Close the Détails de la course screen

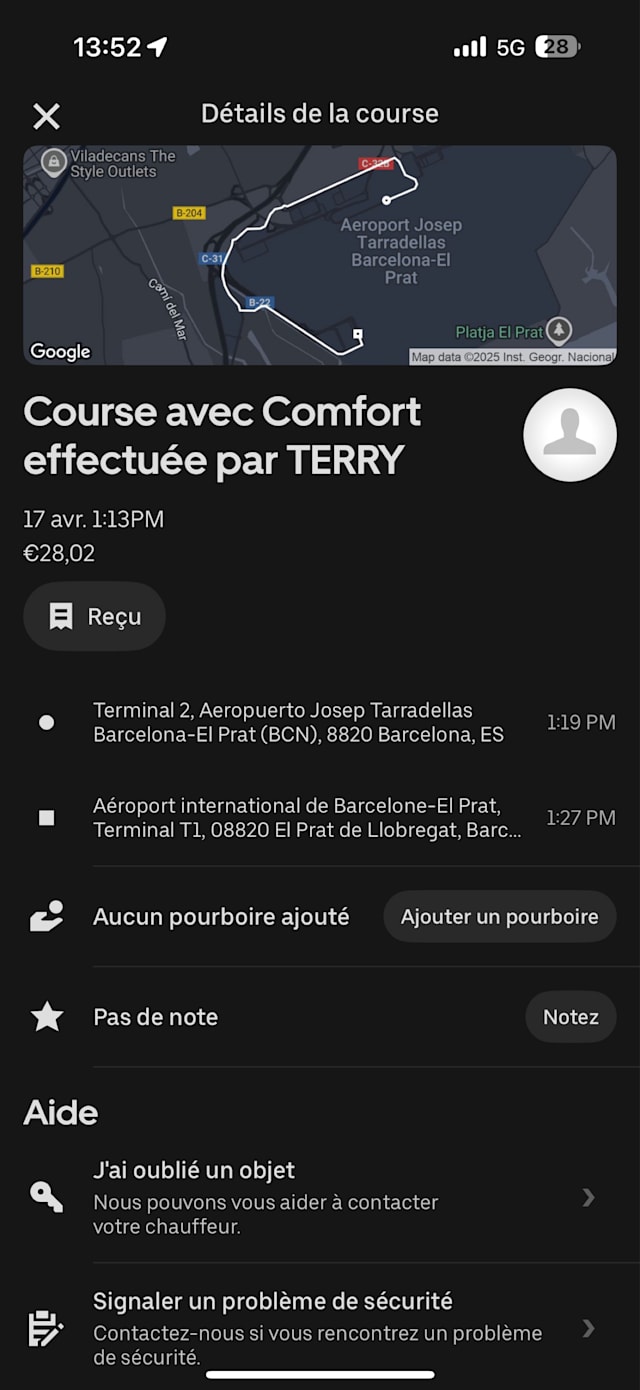pyautogui.click(x=46, y=116)
